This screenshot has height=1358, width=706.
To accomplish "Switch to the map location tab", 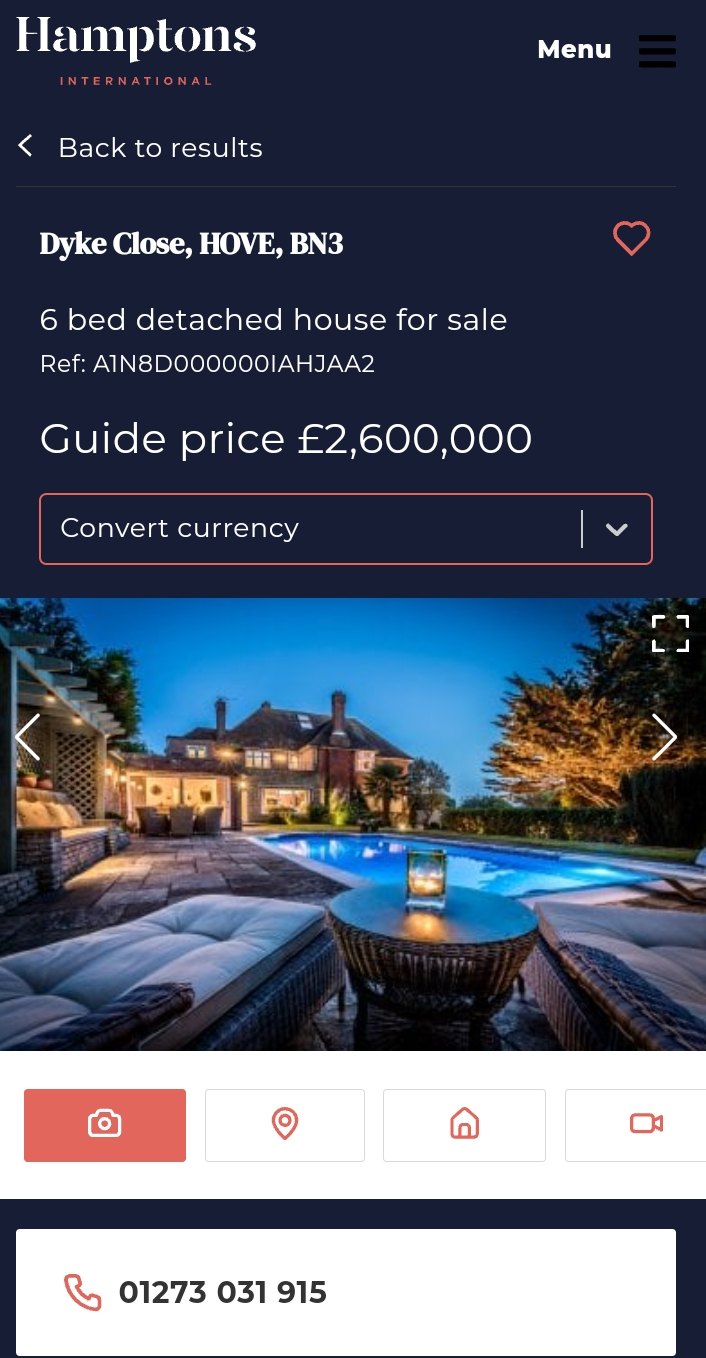I will tap(285, 1125).
